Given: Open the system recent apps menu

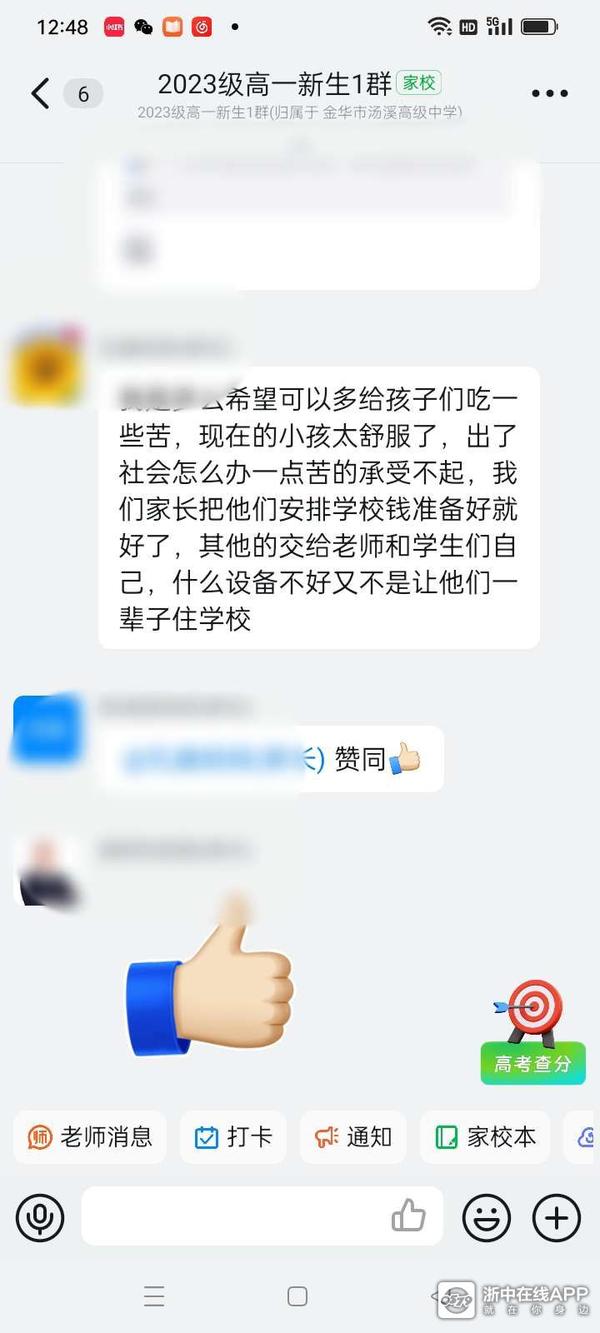Looking at the screenshot, I should pyautogui.click(x=154, y=1297).
